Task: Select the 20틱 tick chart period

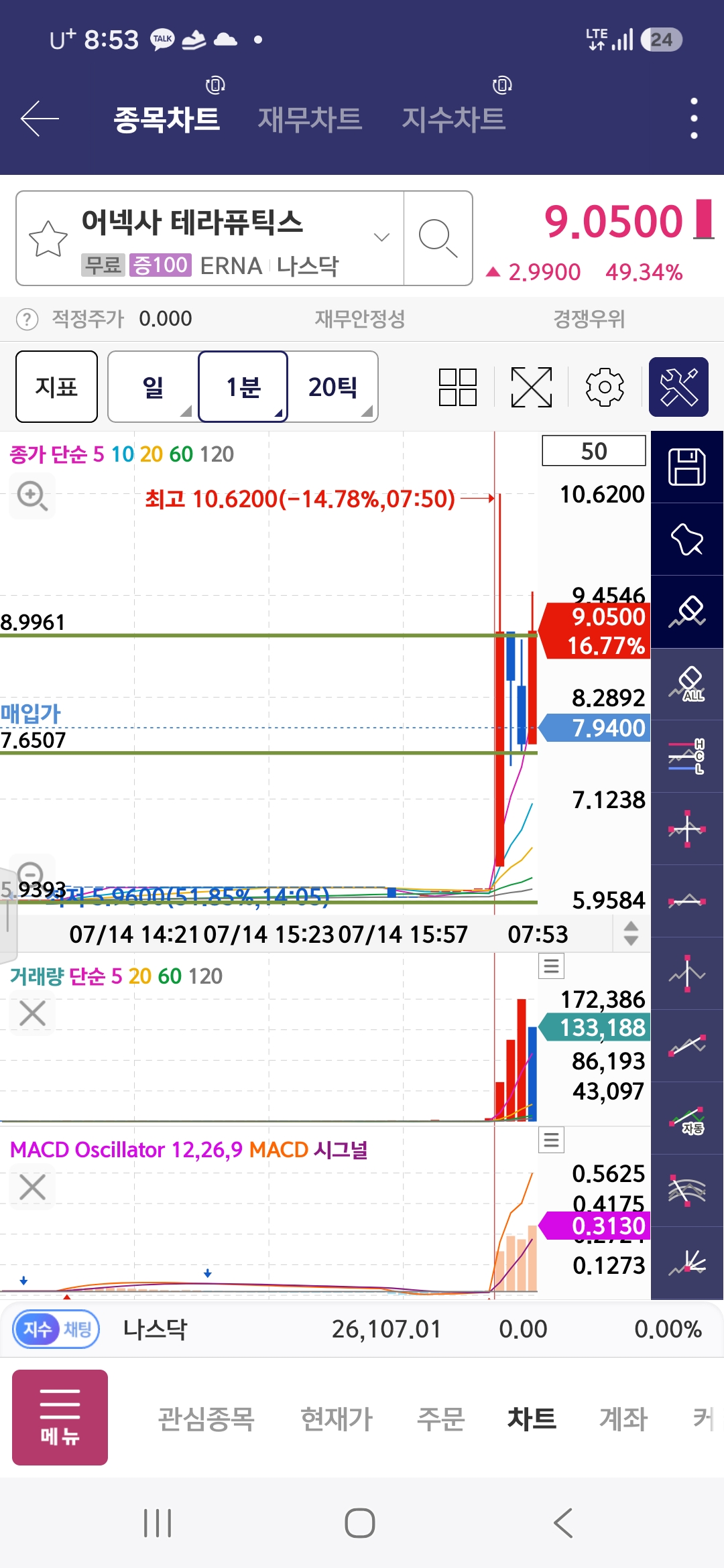Action: pyautogui.click(x=333, y=387)
